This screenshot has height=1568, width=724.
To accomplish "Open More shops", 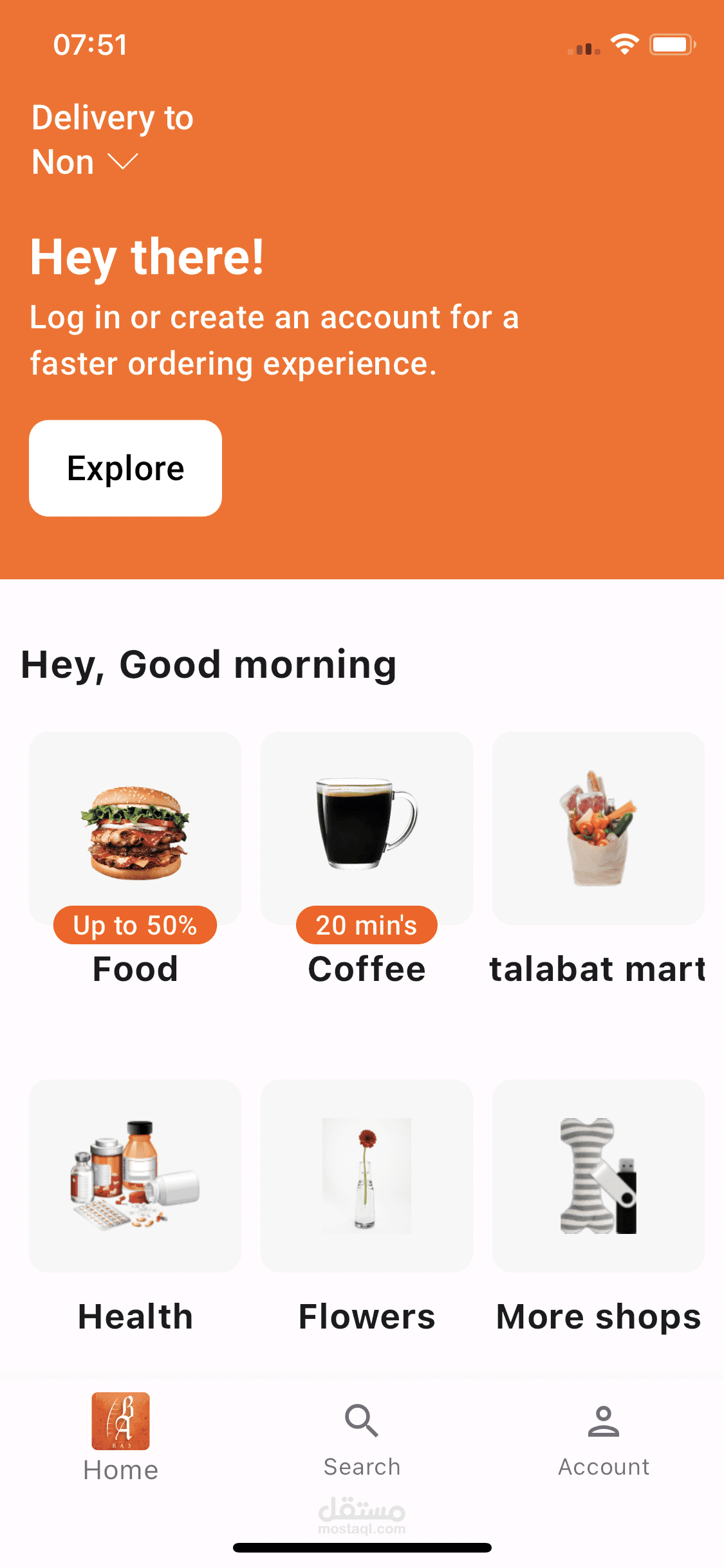I will coord(598,1177).
